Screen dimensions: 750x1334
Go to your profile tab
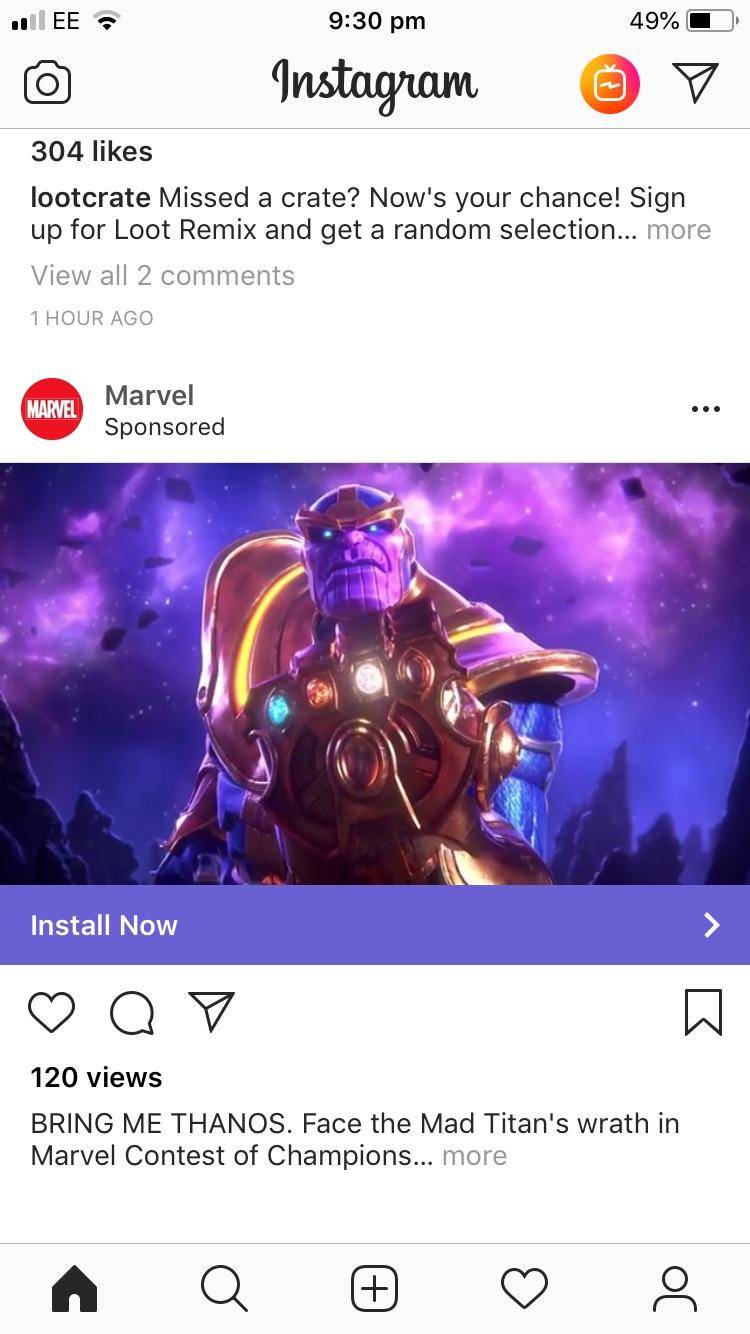(x=675, y=1289)
